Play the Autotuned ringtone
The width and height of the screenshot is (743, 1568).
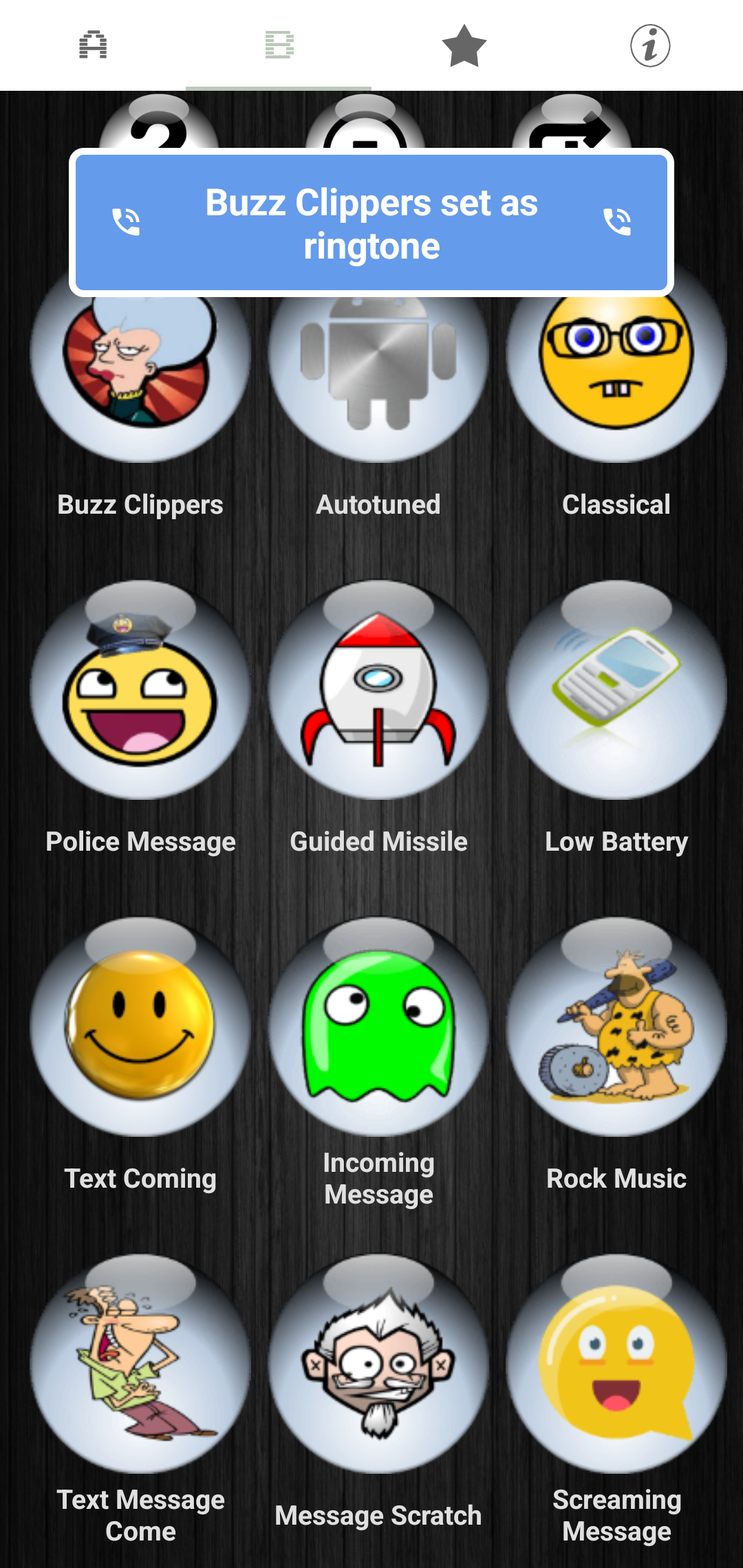point(378,371)
